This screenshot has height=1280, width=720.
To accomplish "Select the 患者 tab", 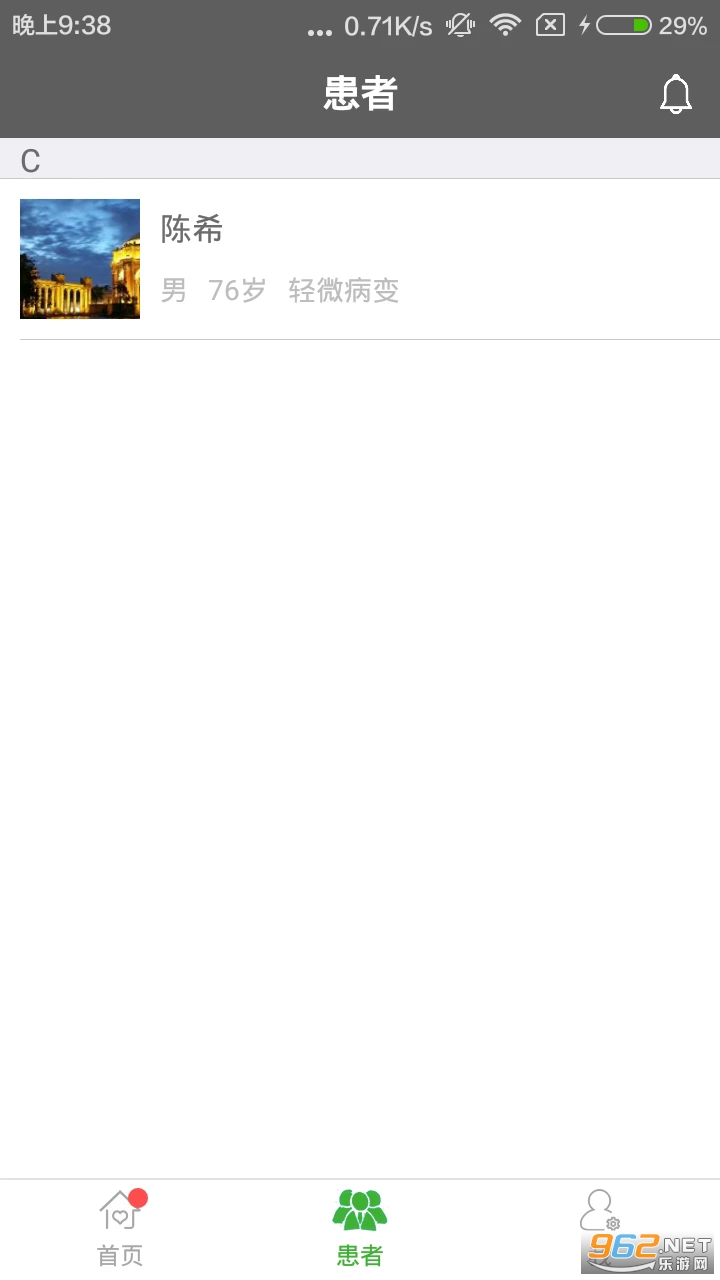I will [360, 1229].
